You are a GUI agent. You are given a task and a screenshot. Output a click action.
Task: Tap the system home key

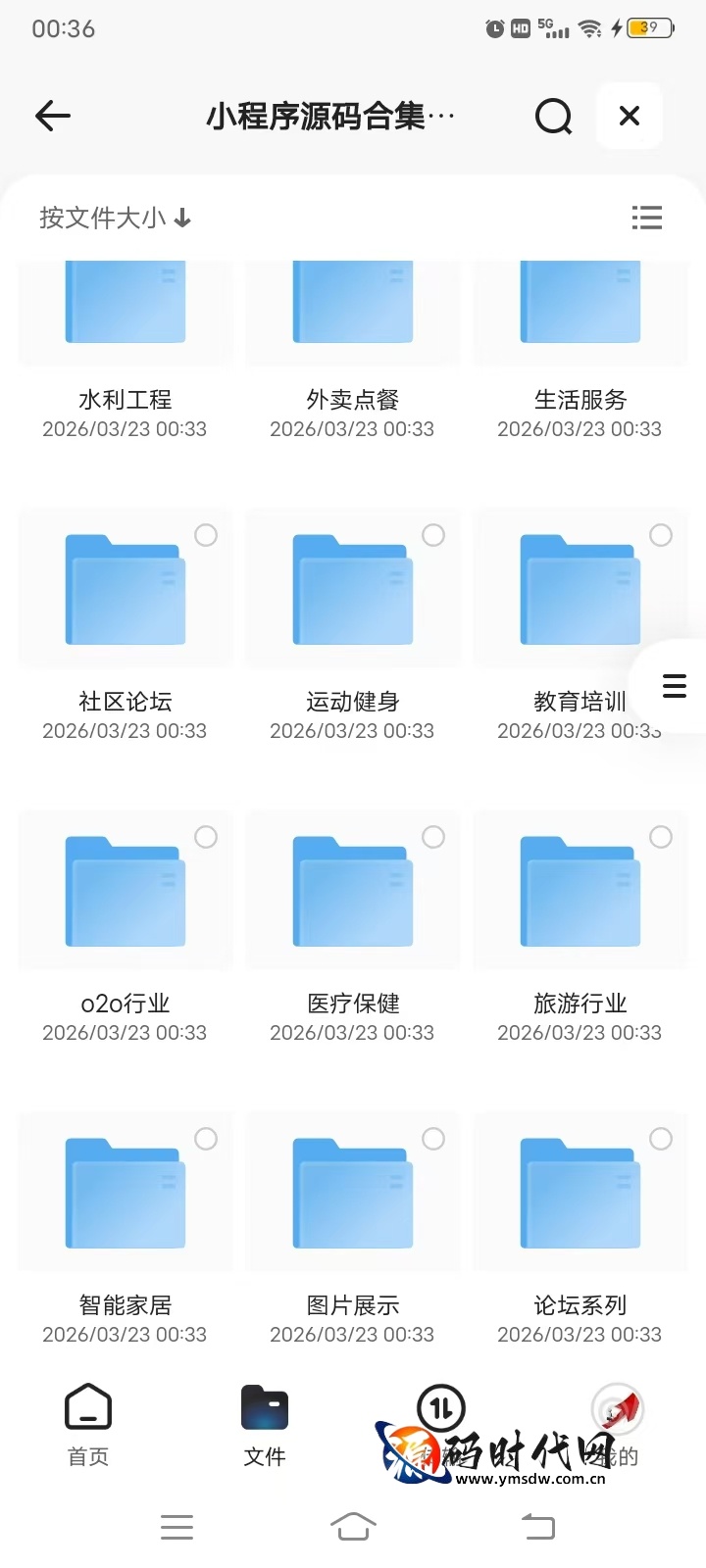[353, 1526]
